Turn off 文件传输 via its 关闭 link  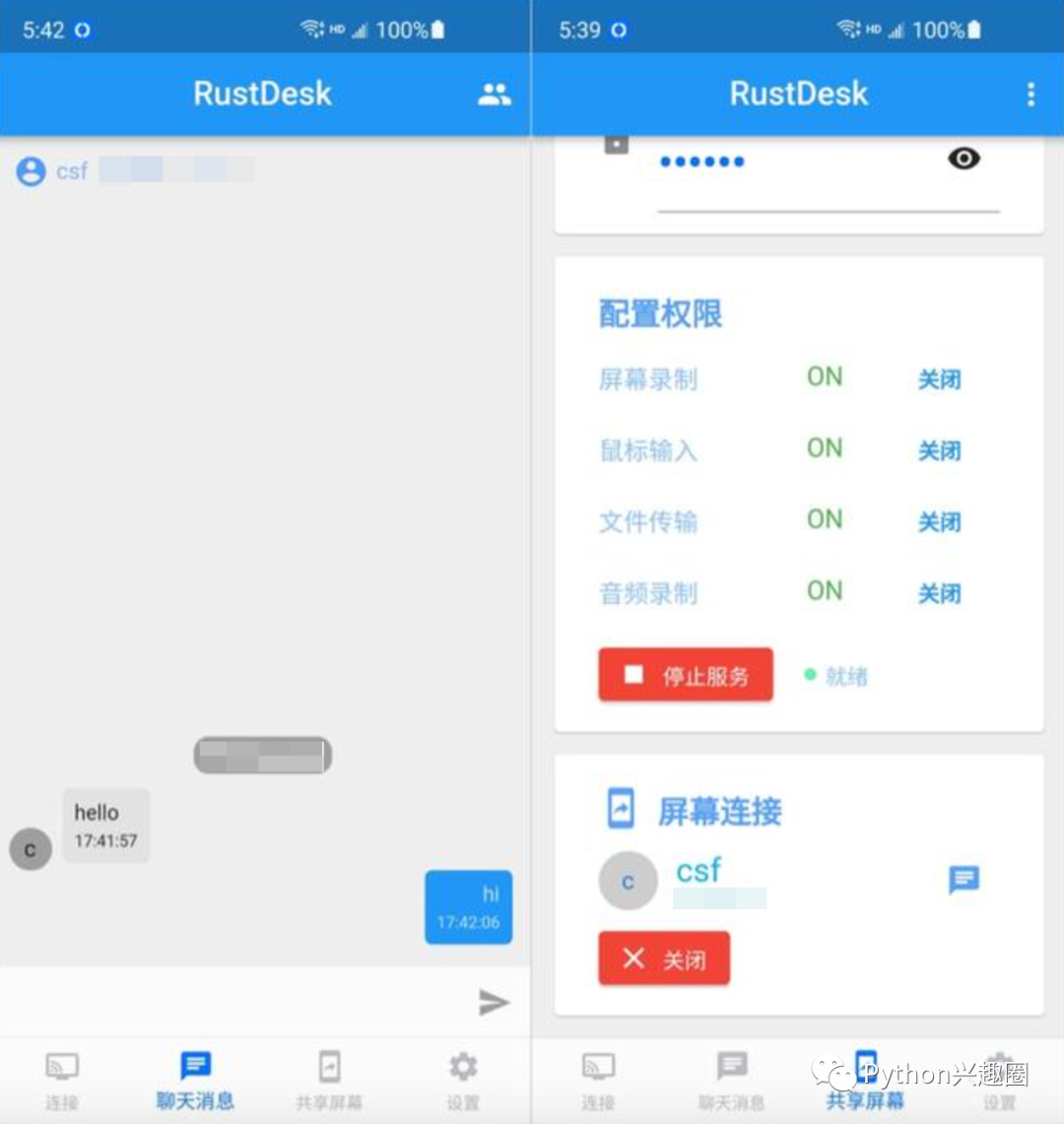point(939,522)
